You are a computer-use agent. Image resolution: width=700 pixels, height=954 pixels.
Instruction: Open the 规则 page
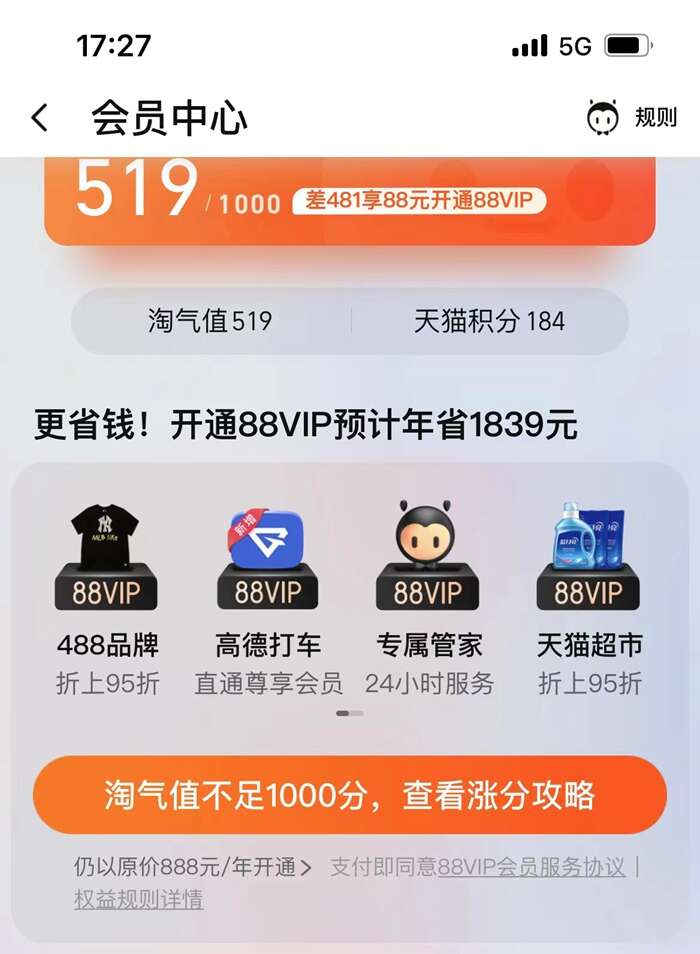(632, 118)
